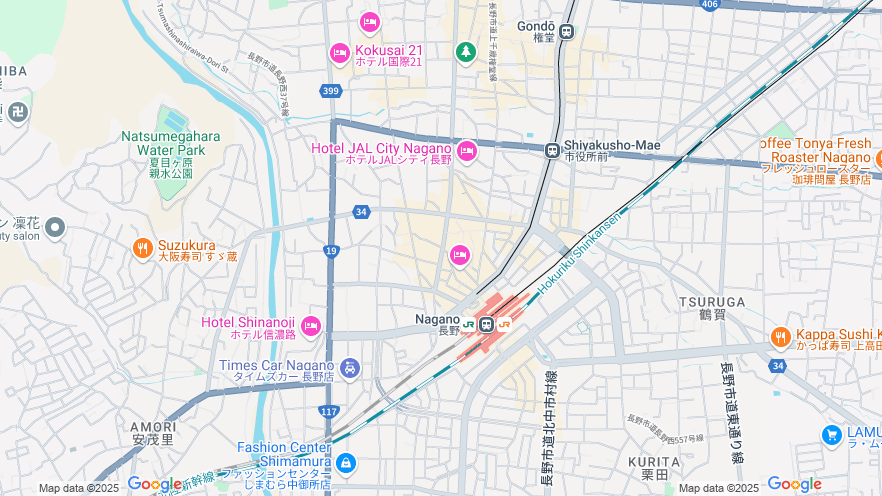Open the Times Car Nagano pin
Image resolution: width=882 pixels, height=496 pixels.
[x=349, y=369]
